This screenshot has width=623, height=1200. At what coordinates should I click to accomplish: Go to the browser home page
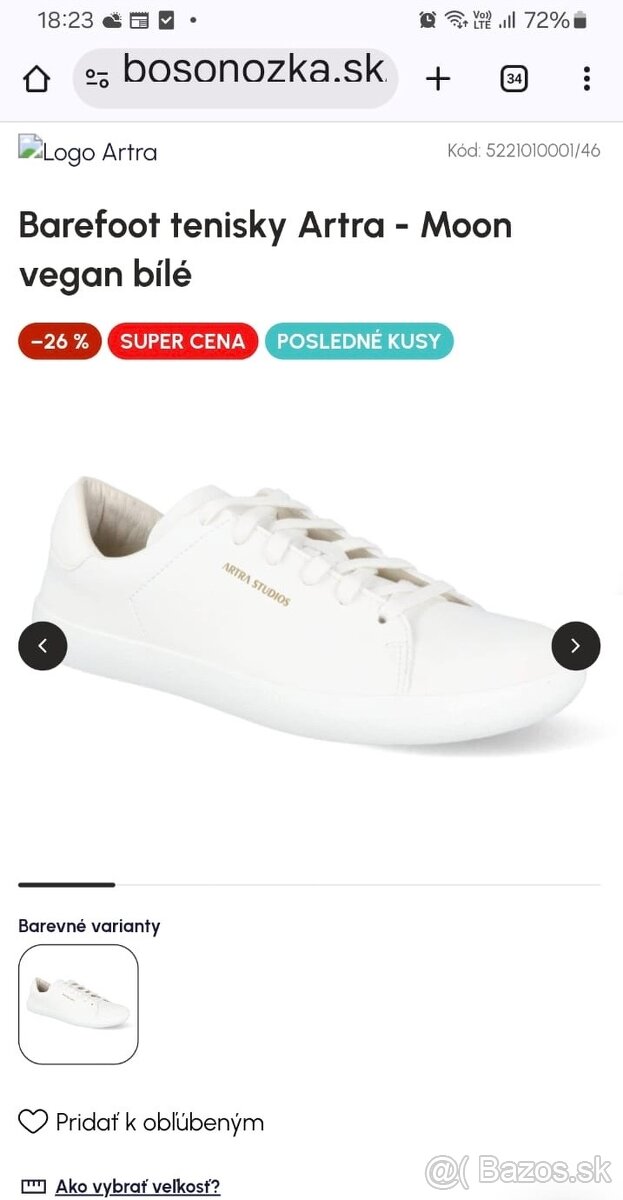(x=36, y=79)
